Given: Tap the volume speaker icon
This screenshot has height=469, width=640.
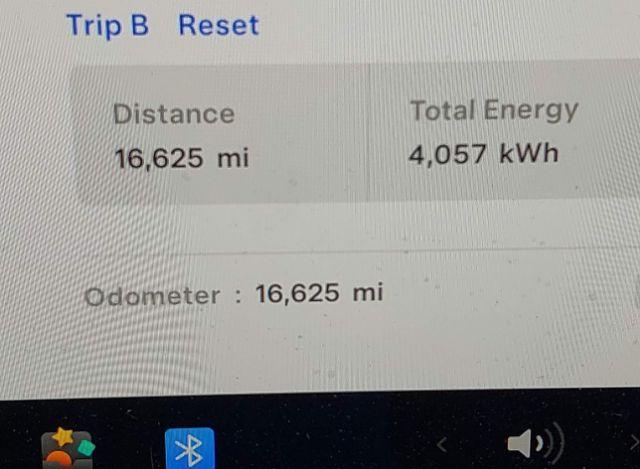Looking at the screenshot, I should point(534,444).
